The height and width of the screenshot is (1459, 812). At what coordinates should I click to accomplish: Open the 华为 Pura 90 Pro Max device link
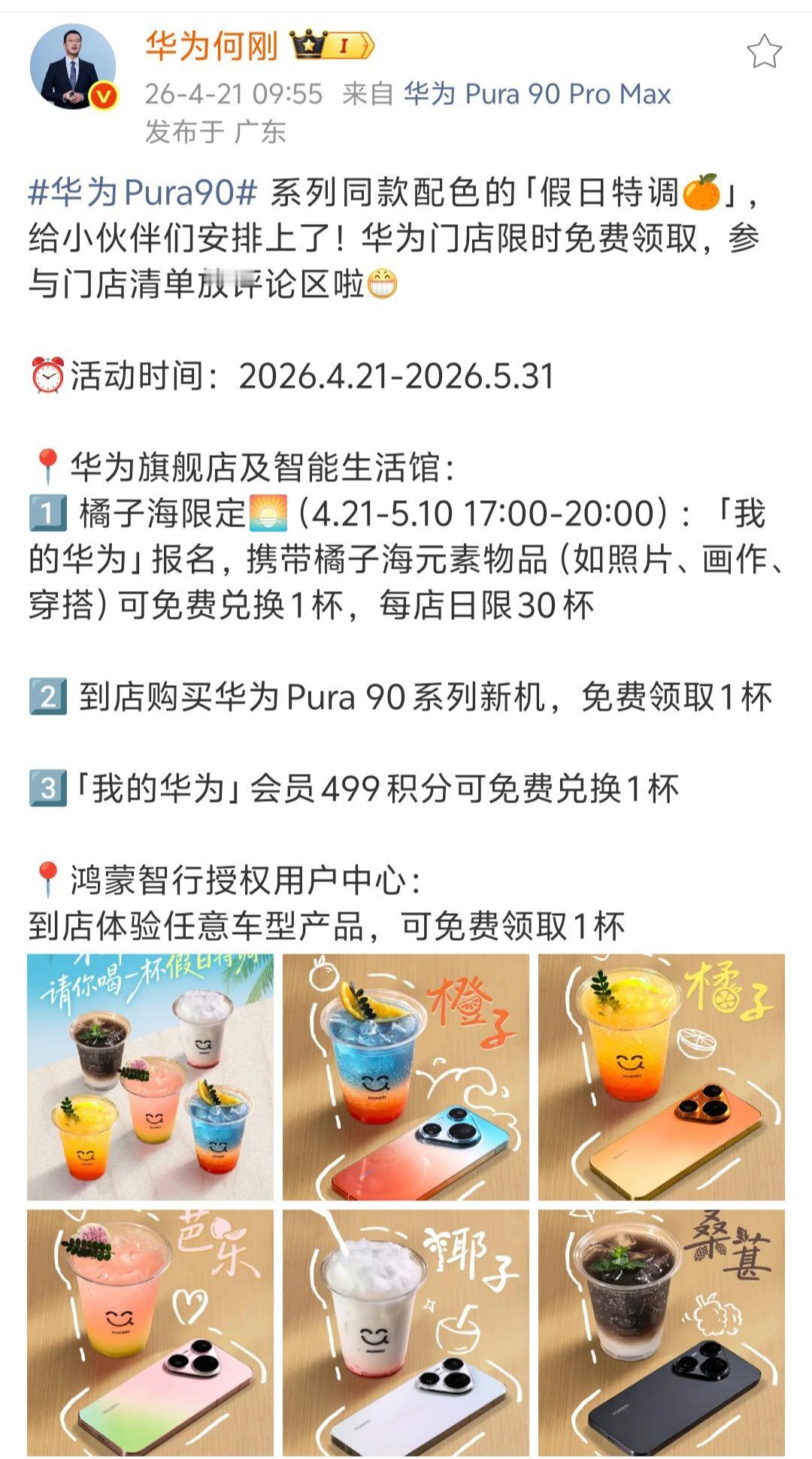535,96
